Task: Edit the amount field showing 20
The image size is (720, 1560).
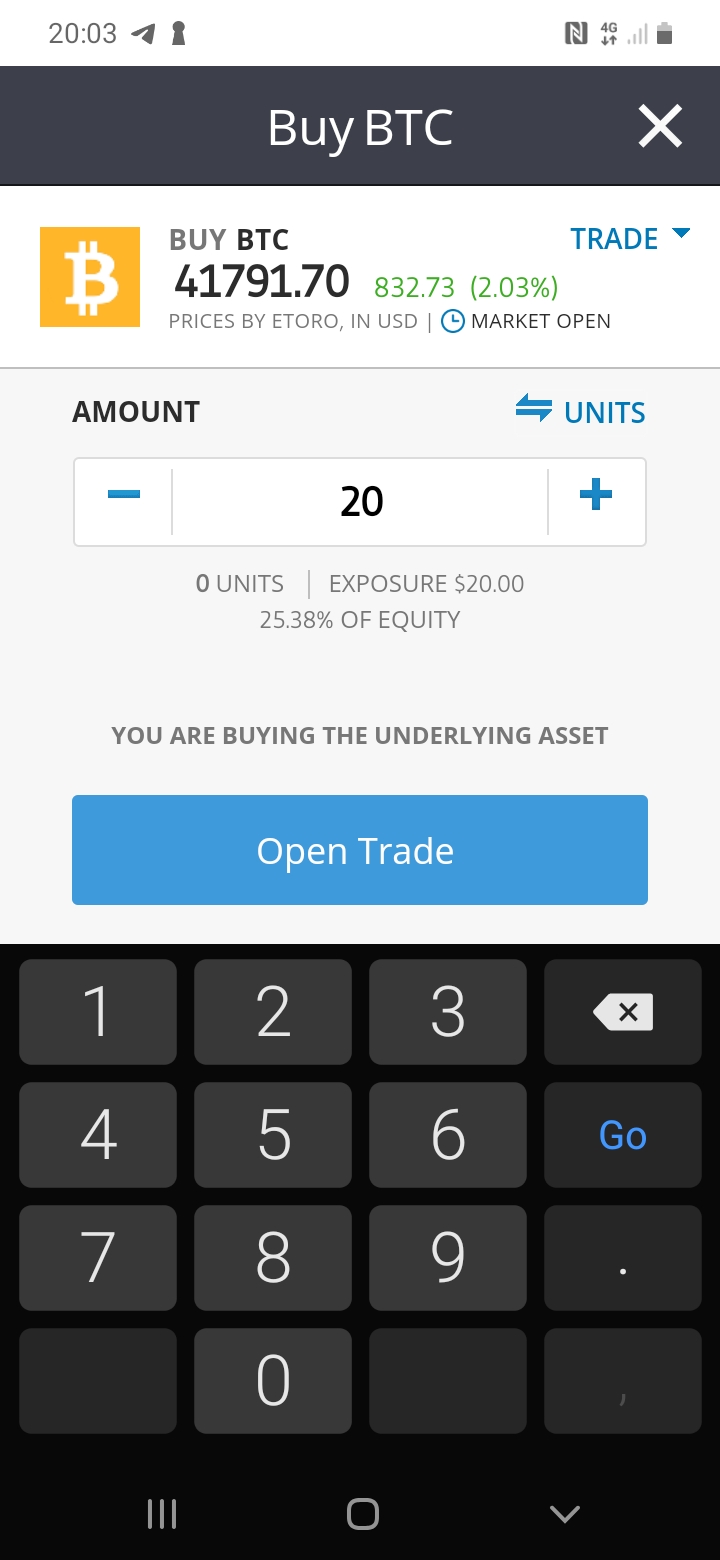Action: [360, 502]
